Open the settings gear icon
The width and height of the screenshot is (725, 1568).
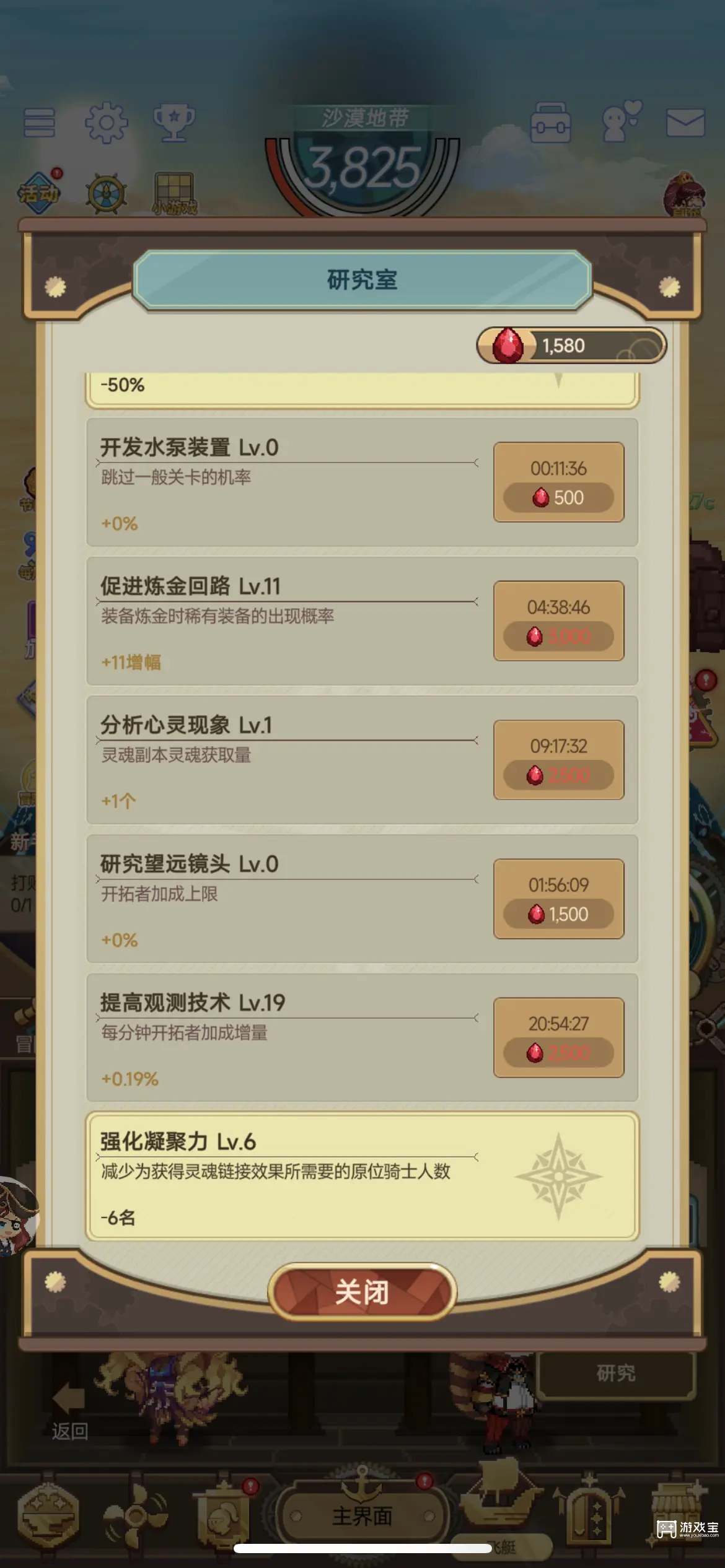[107, 121]
